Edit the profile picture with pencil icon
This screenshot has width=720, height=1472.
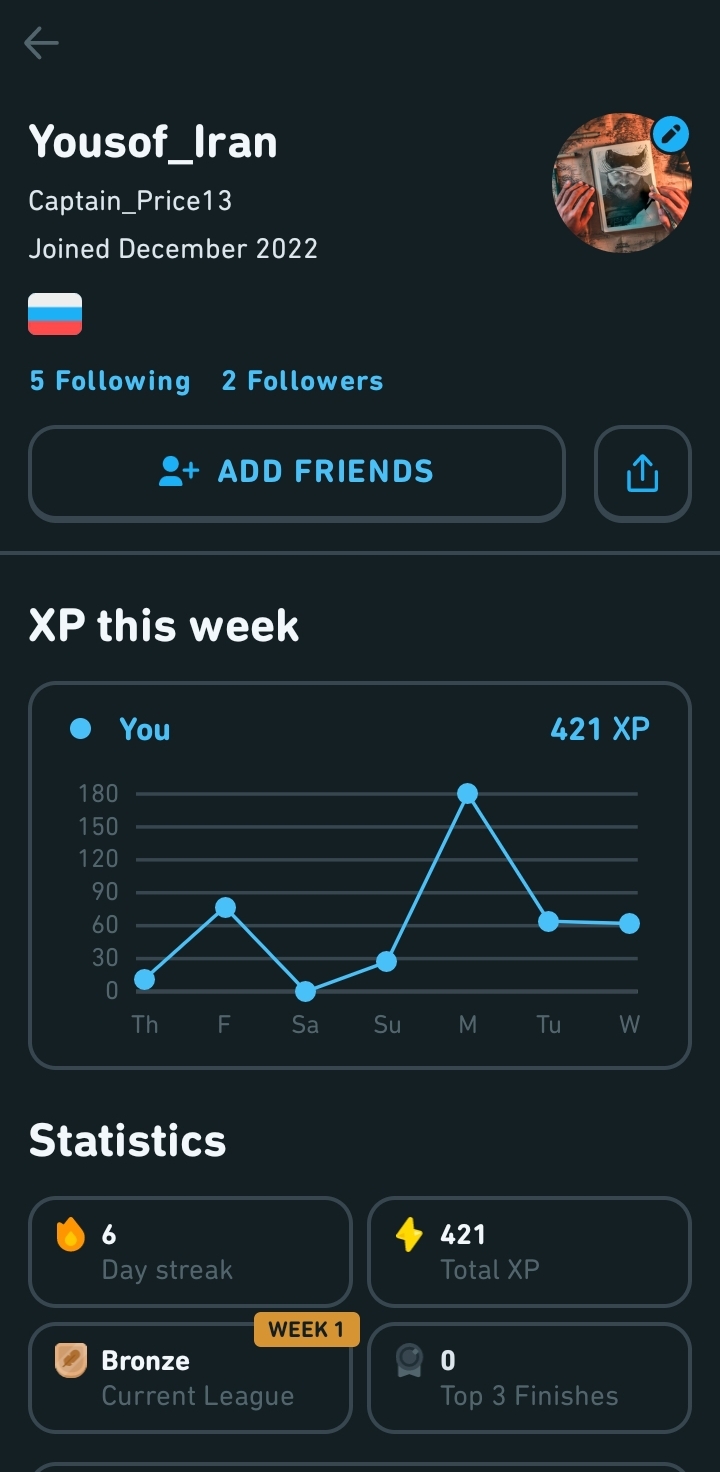(671, 133)
